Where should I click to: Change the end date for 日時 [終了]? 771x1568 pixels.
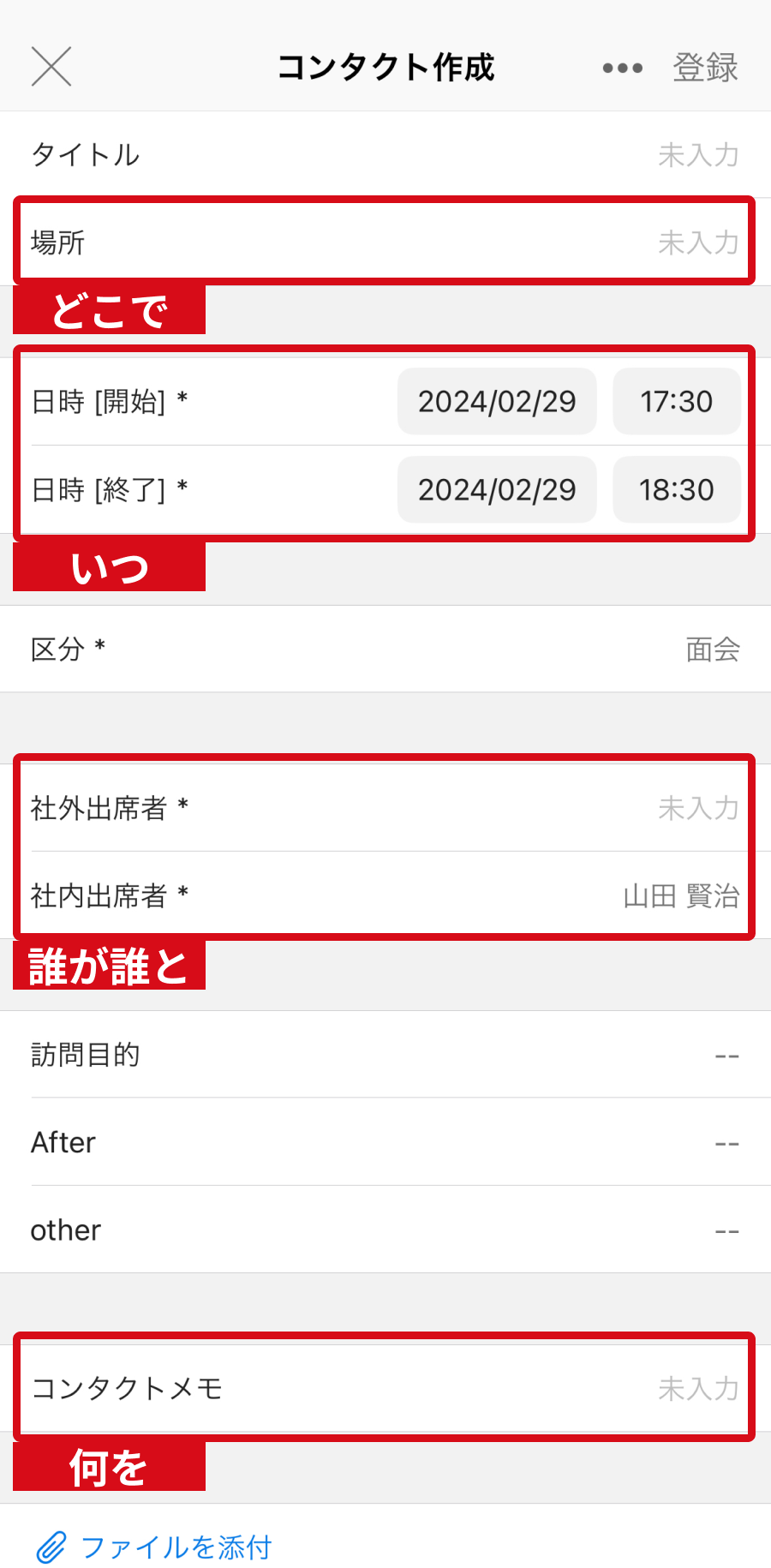click(497, 490)
